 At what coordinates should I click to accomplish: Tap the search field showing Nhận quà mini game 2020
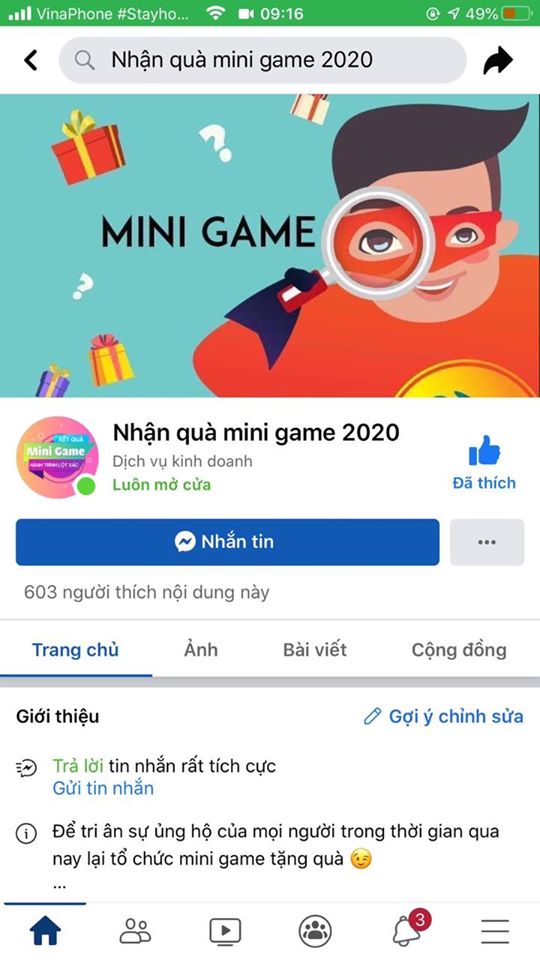click(263, 60)
